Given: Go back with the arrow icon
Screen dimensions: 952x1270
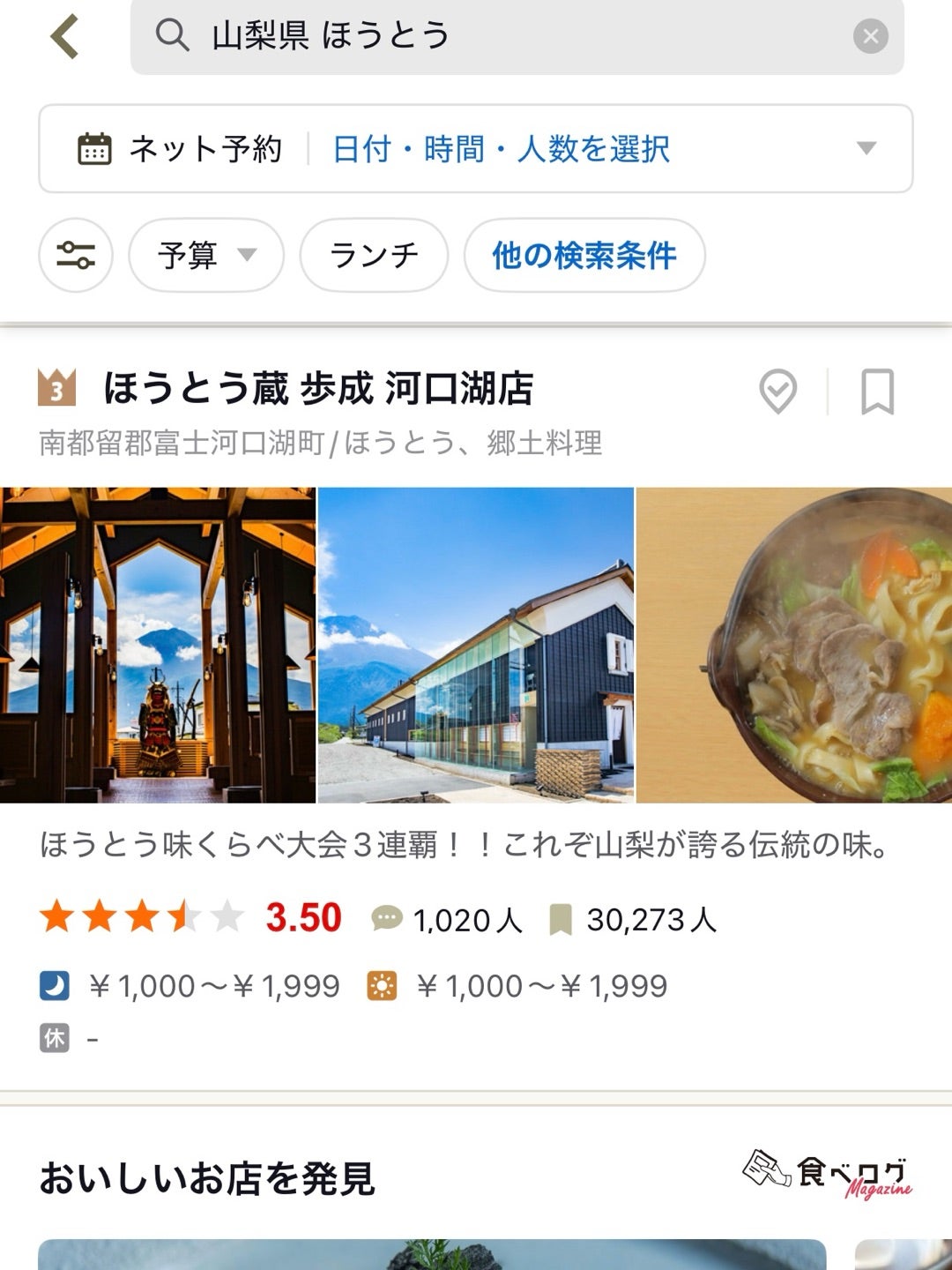Looking at the screenshot, I should click(x=65, y=37).
